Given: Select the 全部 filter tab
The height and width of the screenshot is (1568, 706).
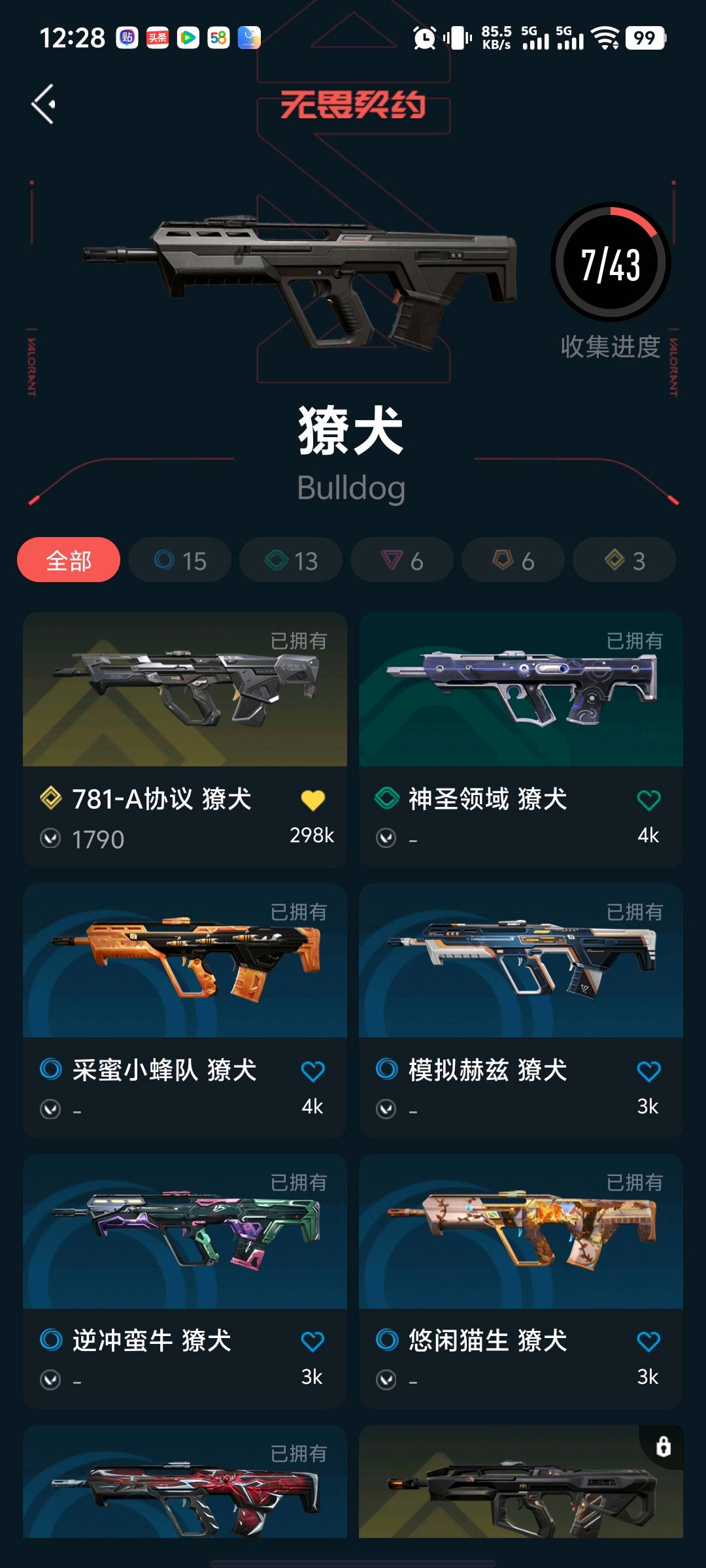Looking at the screenshot, I should click(x=69, y=560).
